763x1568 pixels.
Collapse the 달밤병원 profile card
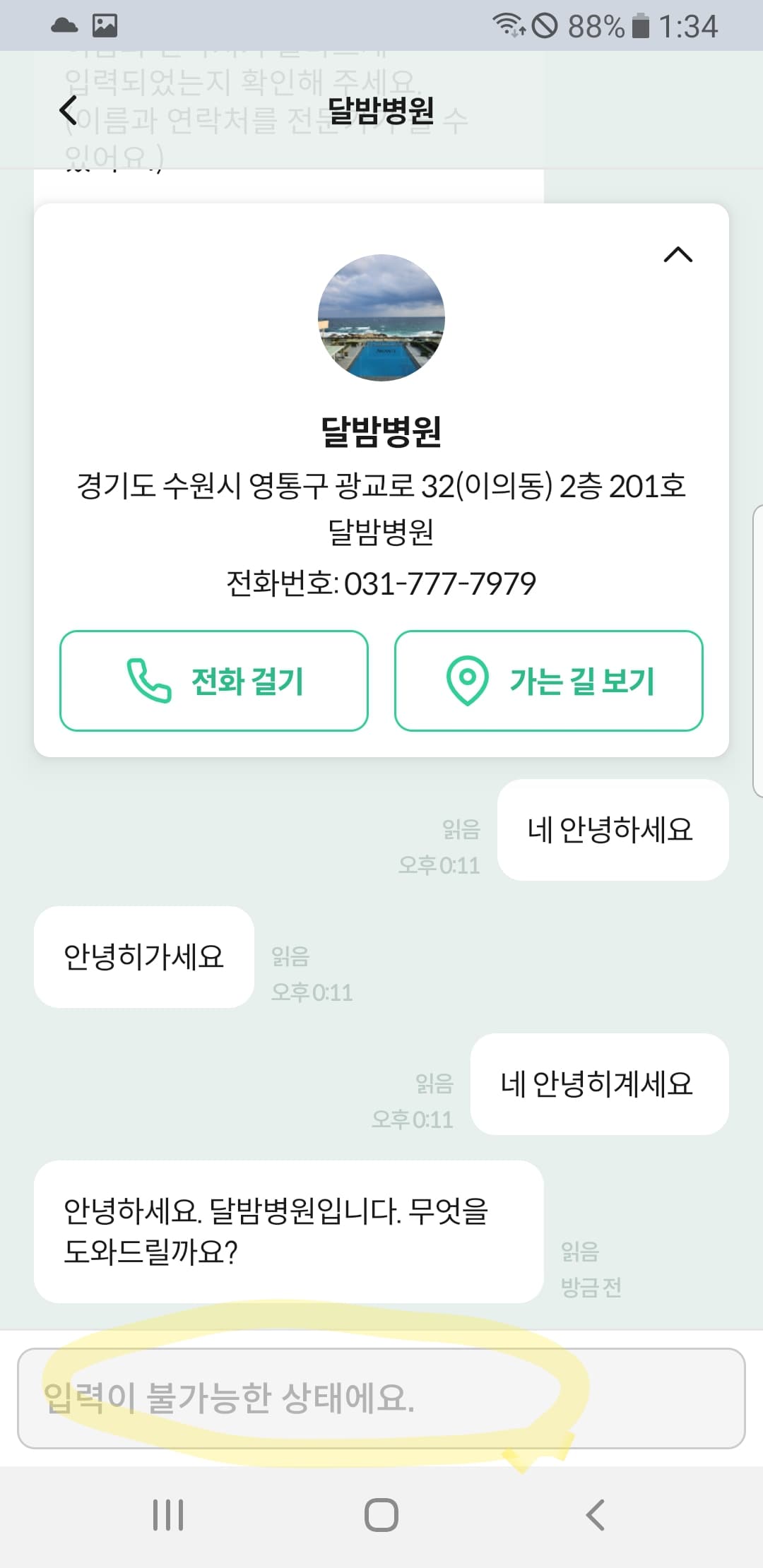point(678,254)
